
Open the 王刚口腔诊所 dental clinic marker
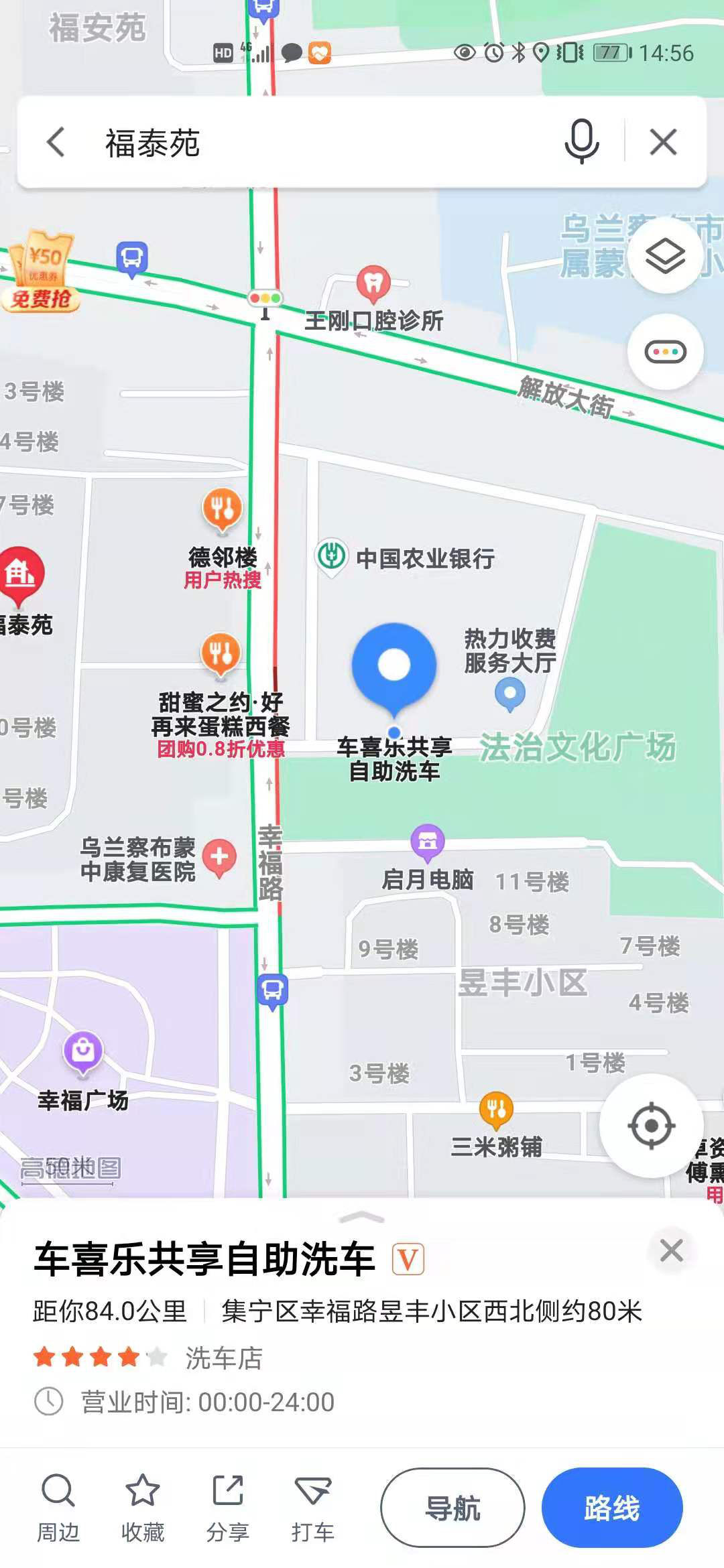point(373,283)
